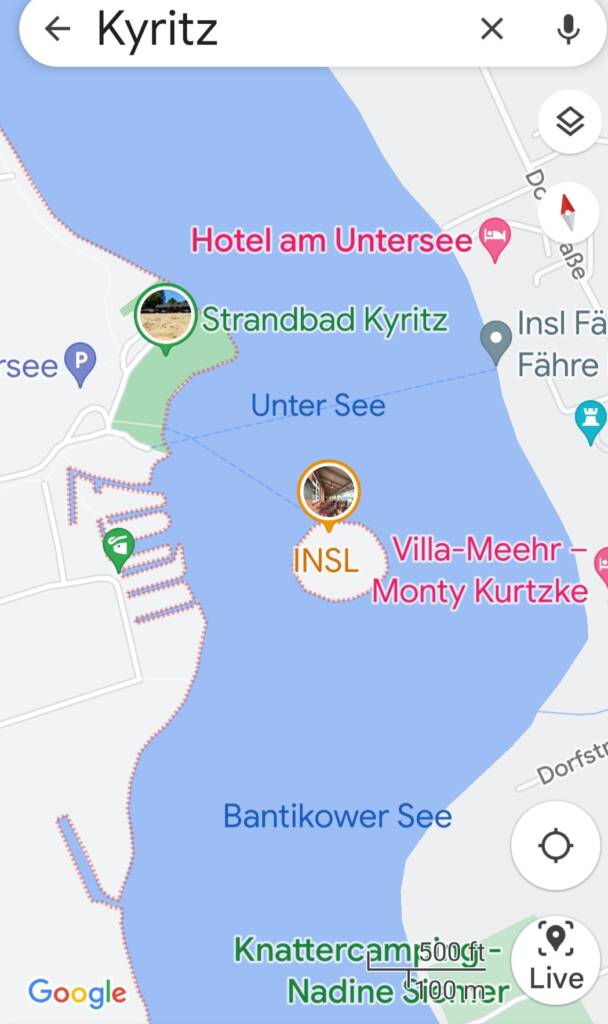
Task: Tap the green marker by the marina
Action: pos(119,550)
